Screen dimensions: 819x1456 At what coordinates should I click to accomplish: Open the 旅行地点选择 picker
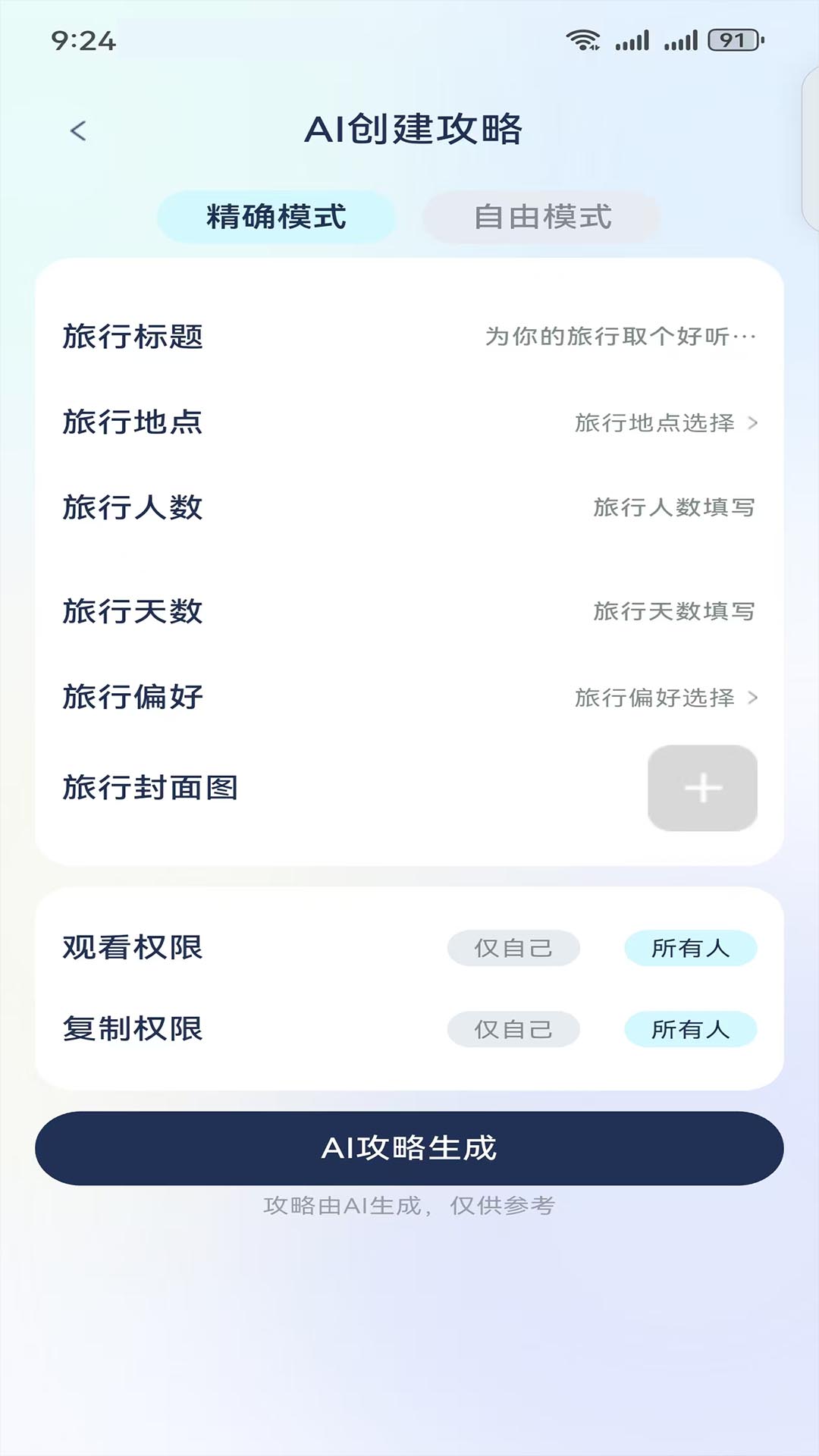click(665, 422)
